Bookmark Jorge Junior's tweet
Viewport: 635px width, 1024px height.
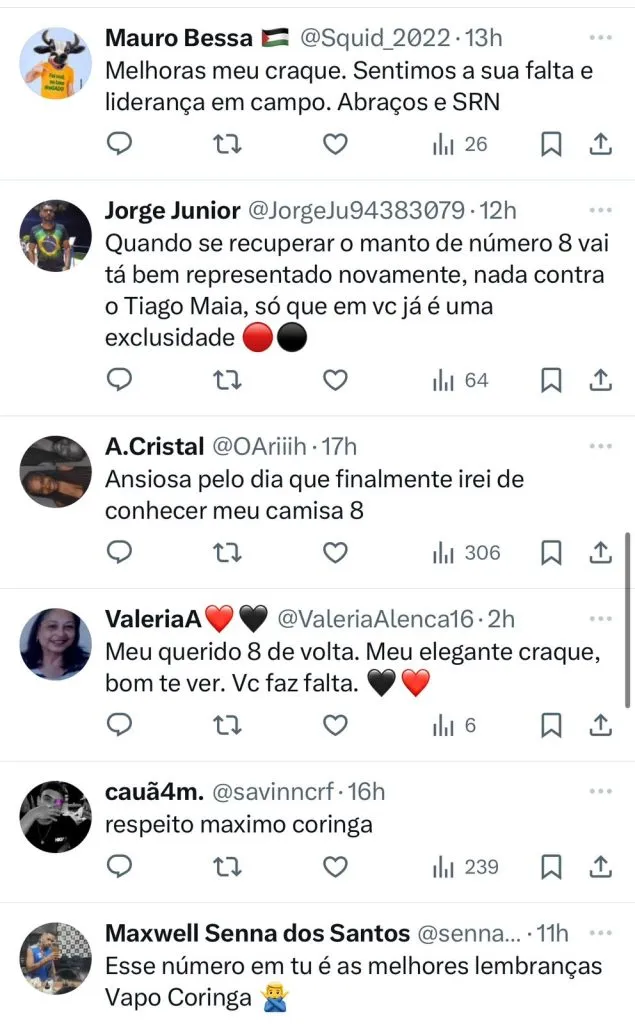pos(551,380)
